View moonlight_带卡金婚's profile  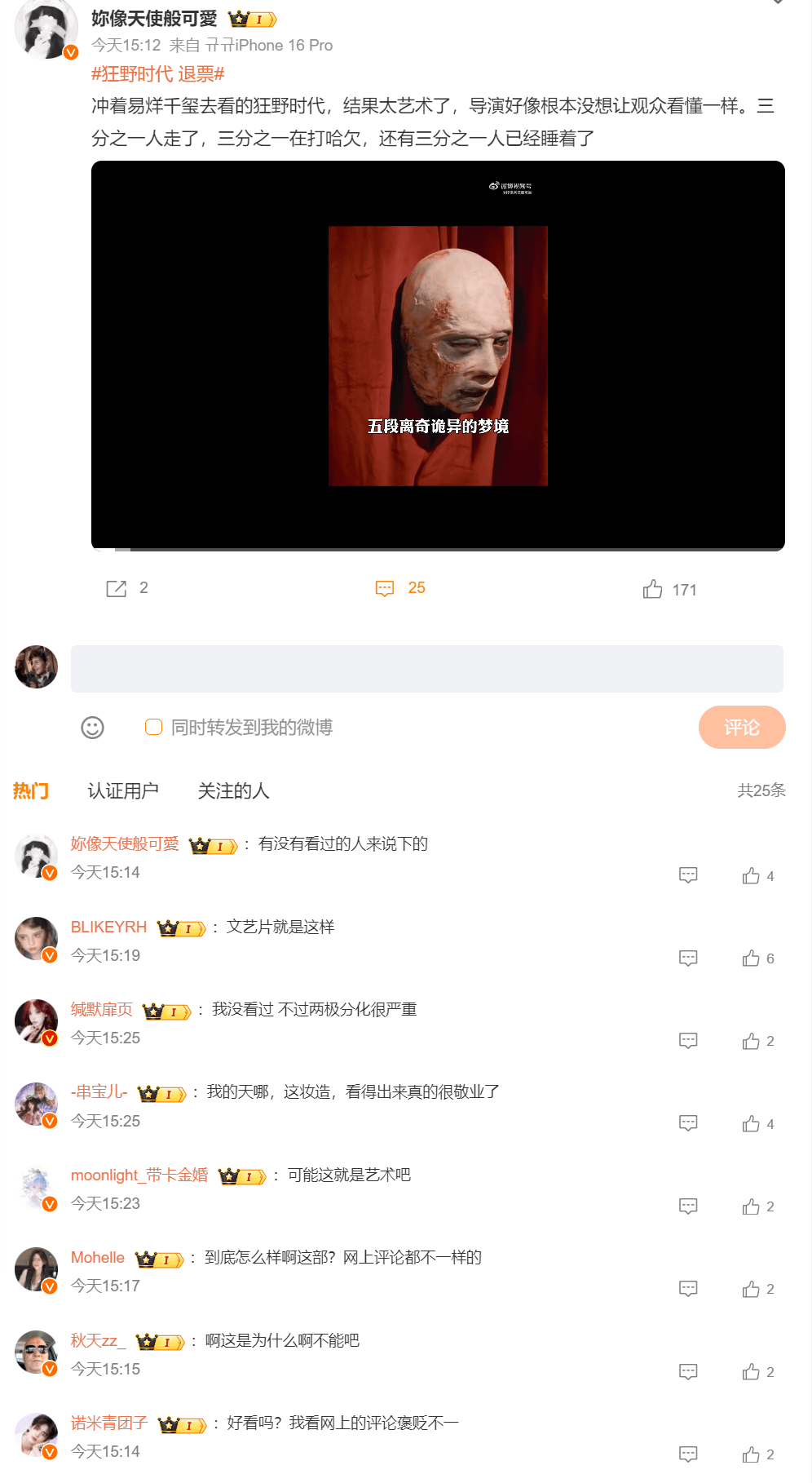[x=139, y=1175]
